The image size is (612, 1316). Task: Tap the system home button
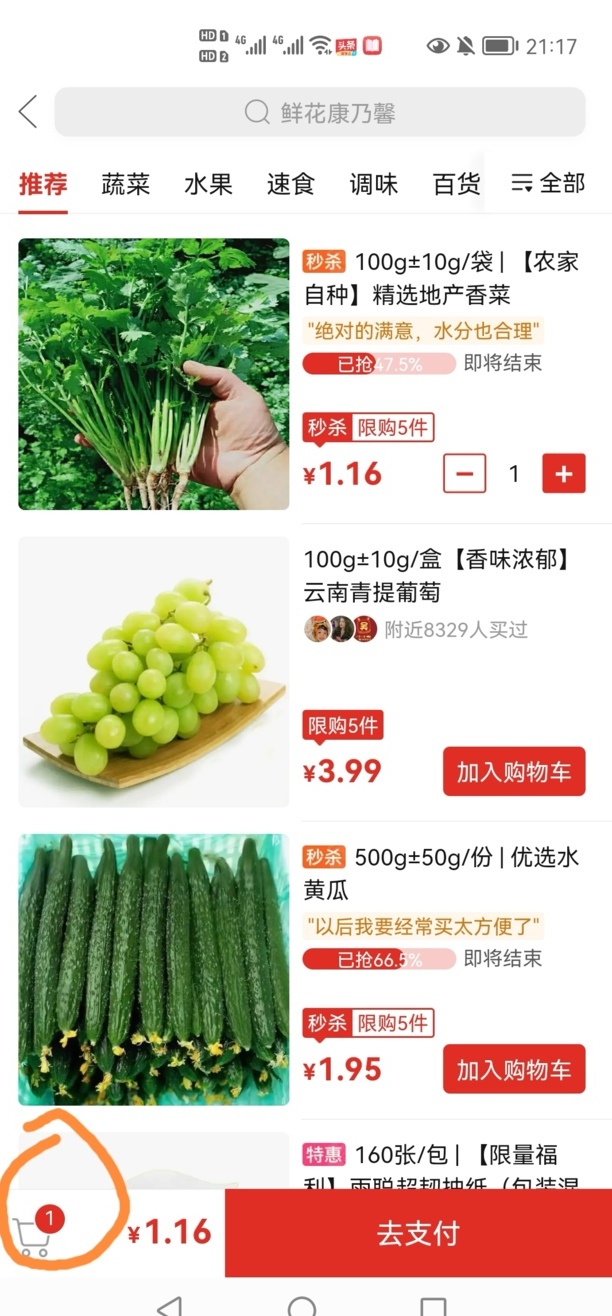pyautogui.click(x=302, y=1303)
